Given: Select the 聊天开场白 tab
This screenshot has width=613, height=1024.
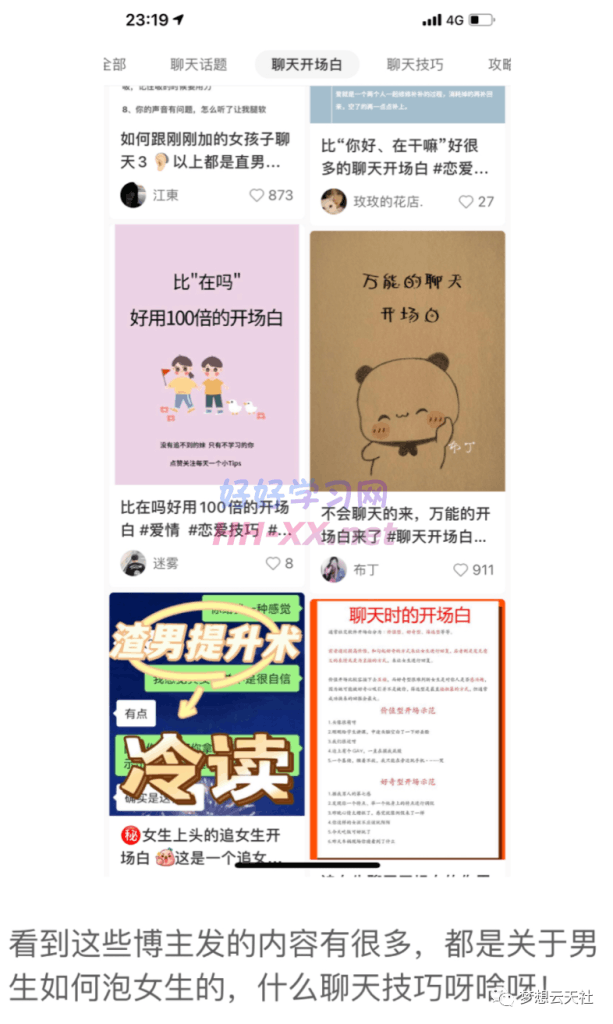Looking at the screenshot, I should coord(307,65).
